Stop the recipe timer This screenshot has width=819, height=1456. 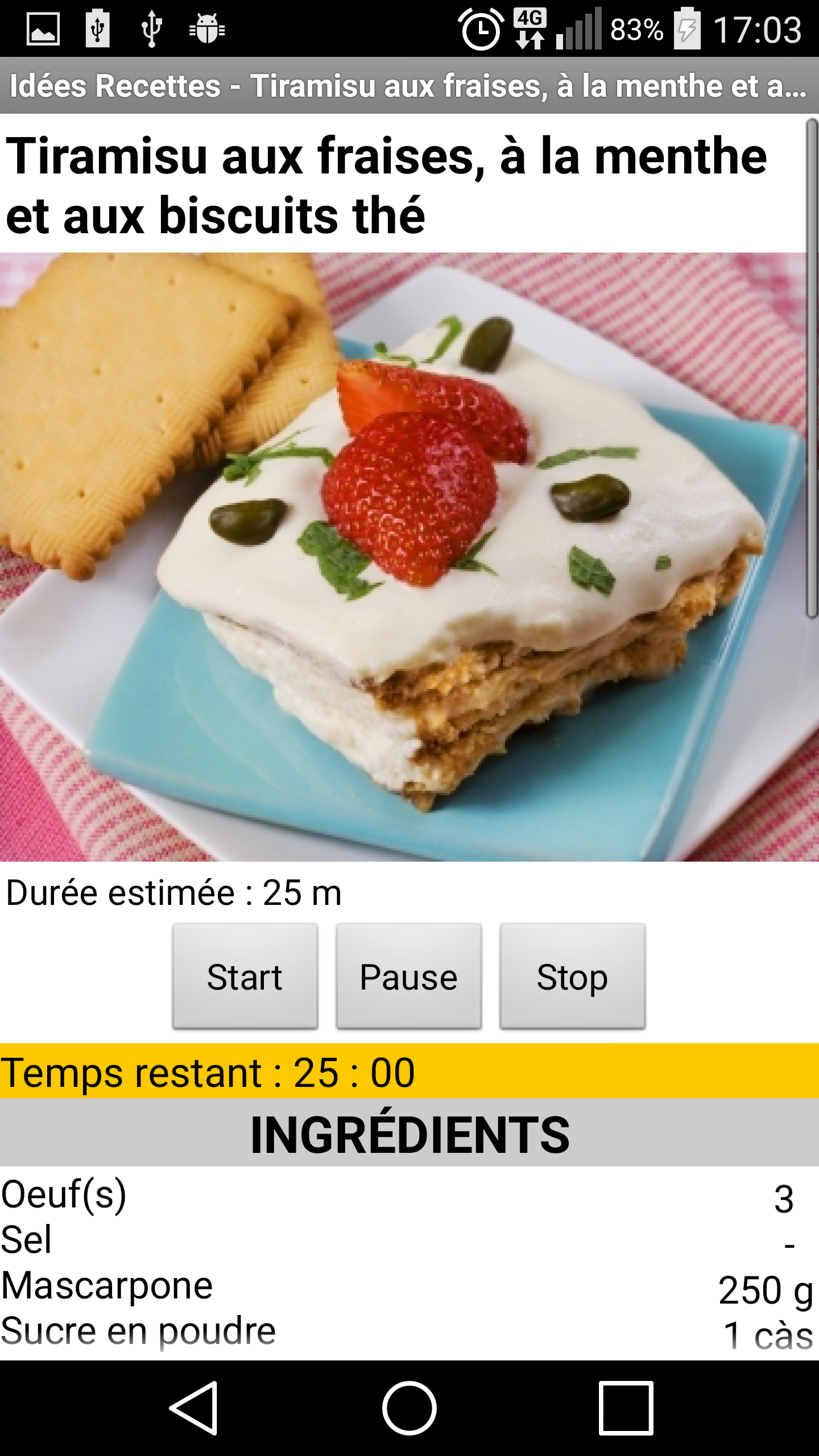pyautogui.click(x=572, y=976)
